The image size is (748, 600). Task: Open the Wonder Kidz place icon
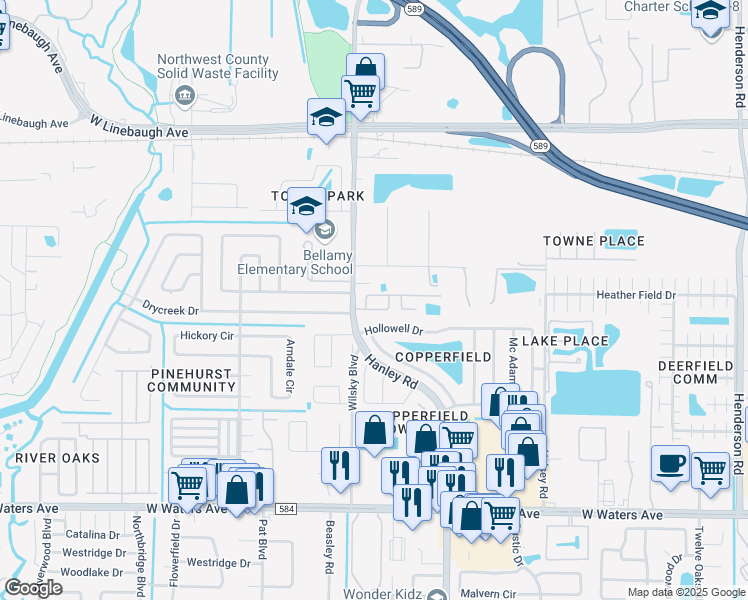tap(435, 594)
